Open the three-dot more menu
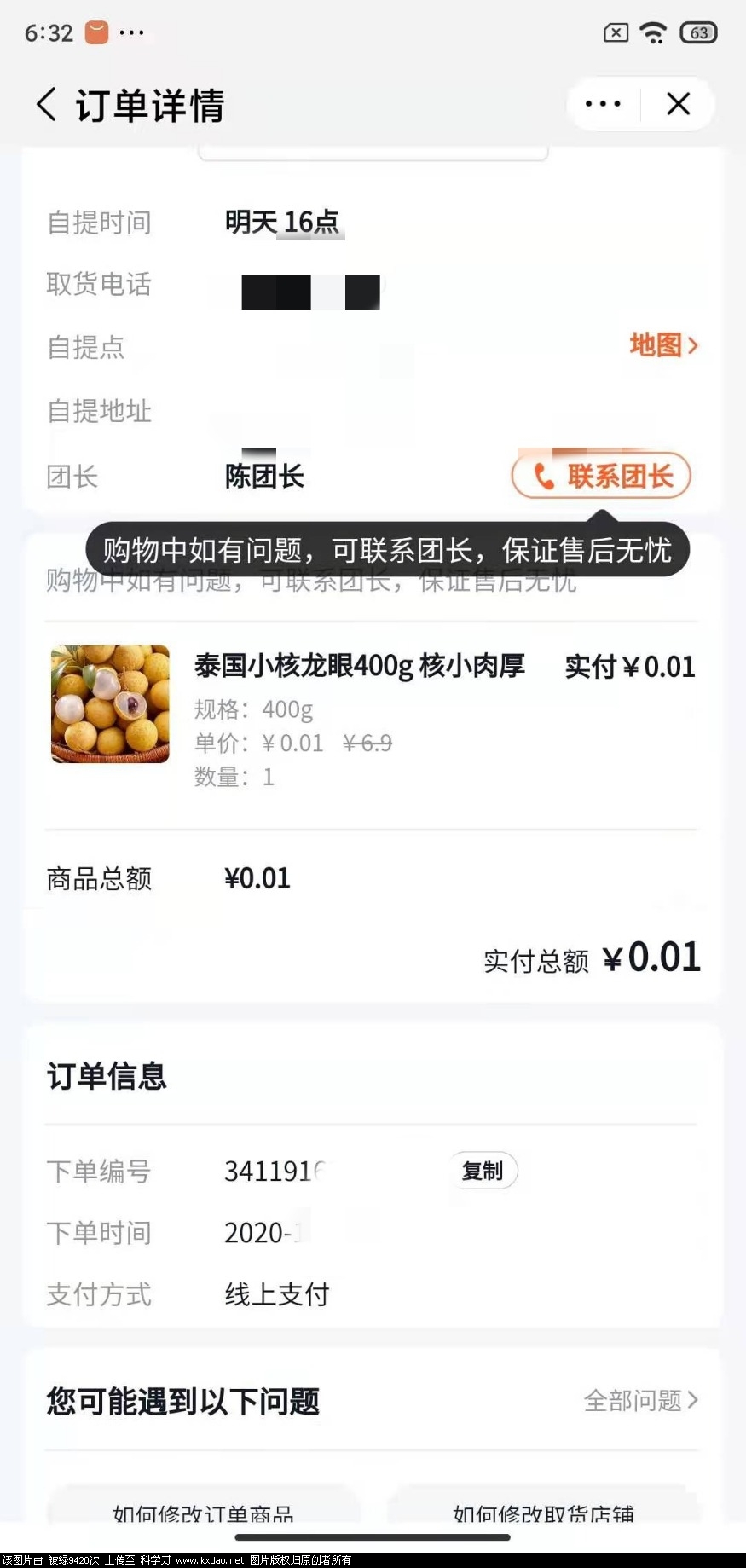 tap(603, 105)
